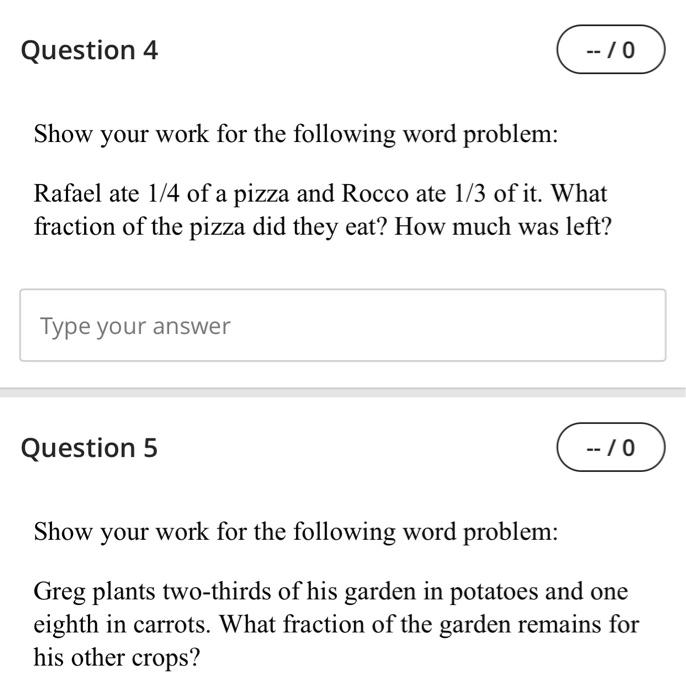Screen dimensions: 686x700
Task: Tap the Question 4 answer field
Action: coord(342,326)
